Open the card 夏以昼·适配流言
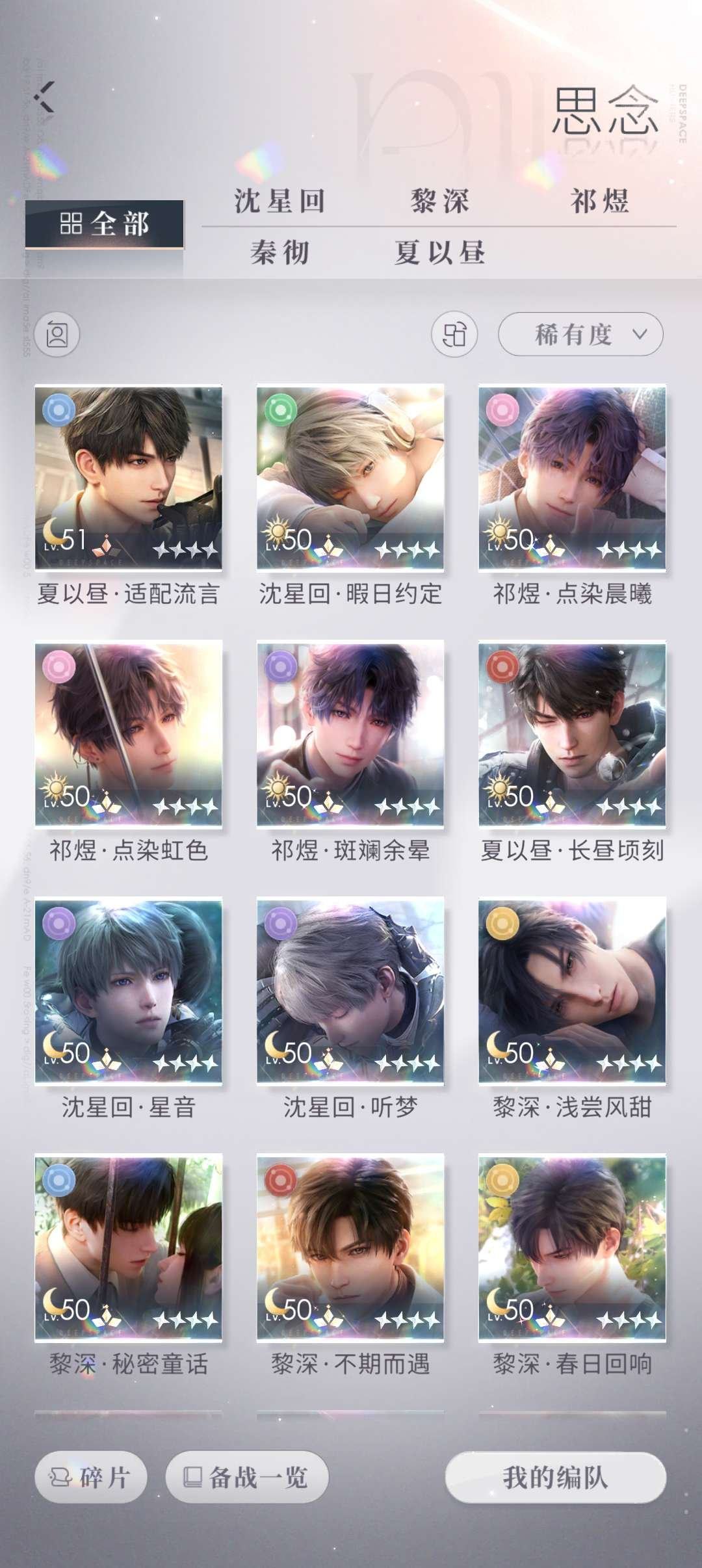Viewport: 702px width, 1568px height. tap(128, 478)
